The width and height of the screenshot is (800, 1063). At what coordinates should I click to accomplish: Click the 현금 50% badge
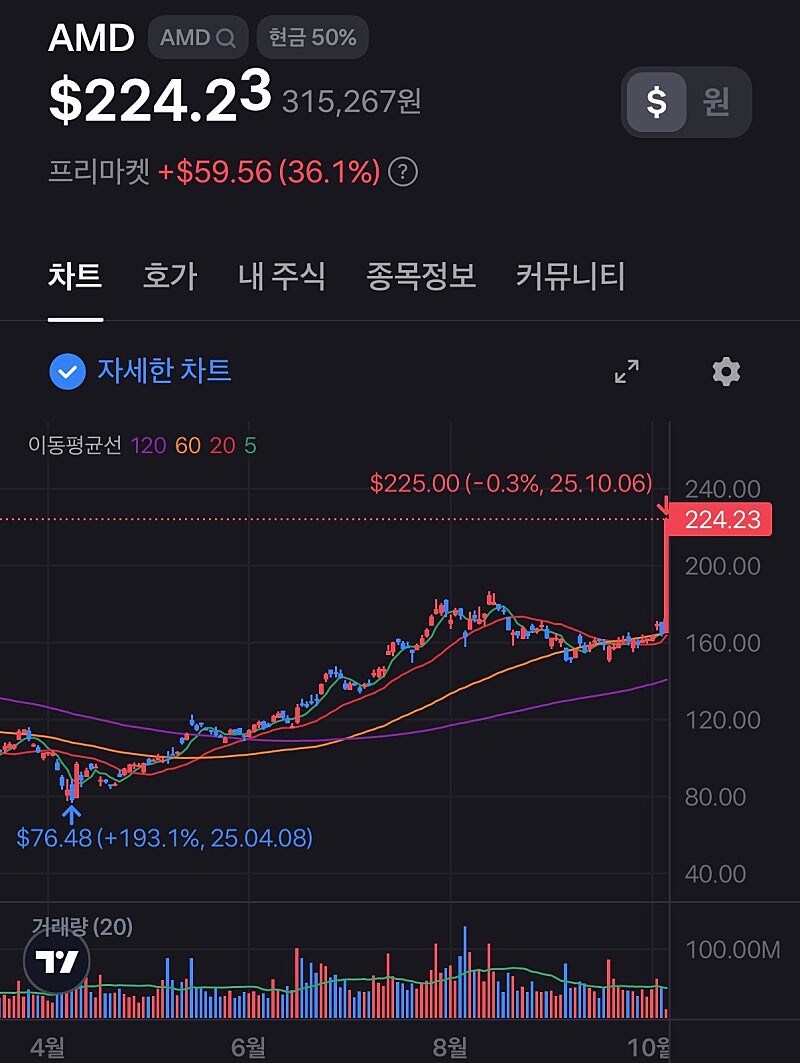[312, 37]
